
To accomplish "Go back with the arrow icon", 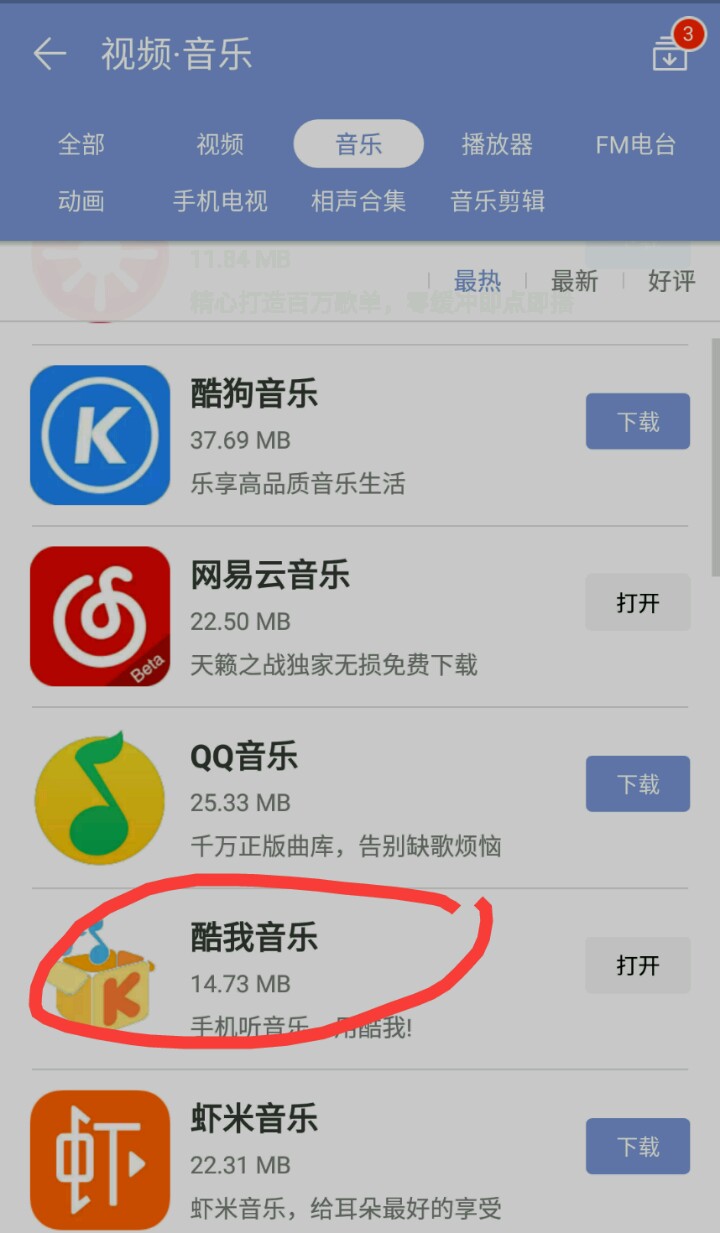I will point(49,54).
